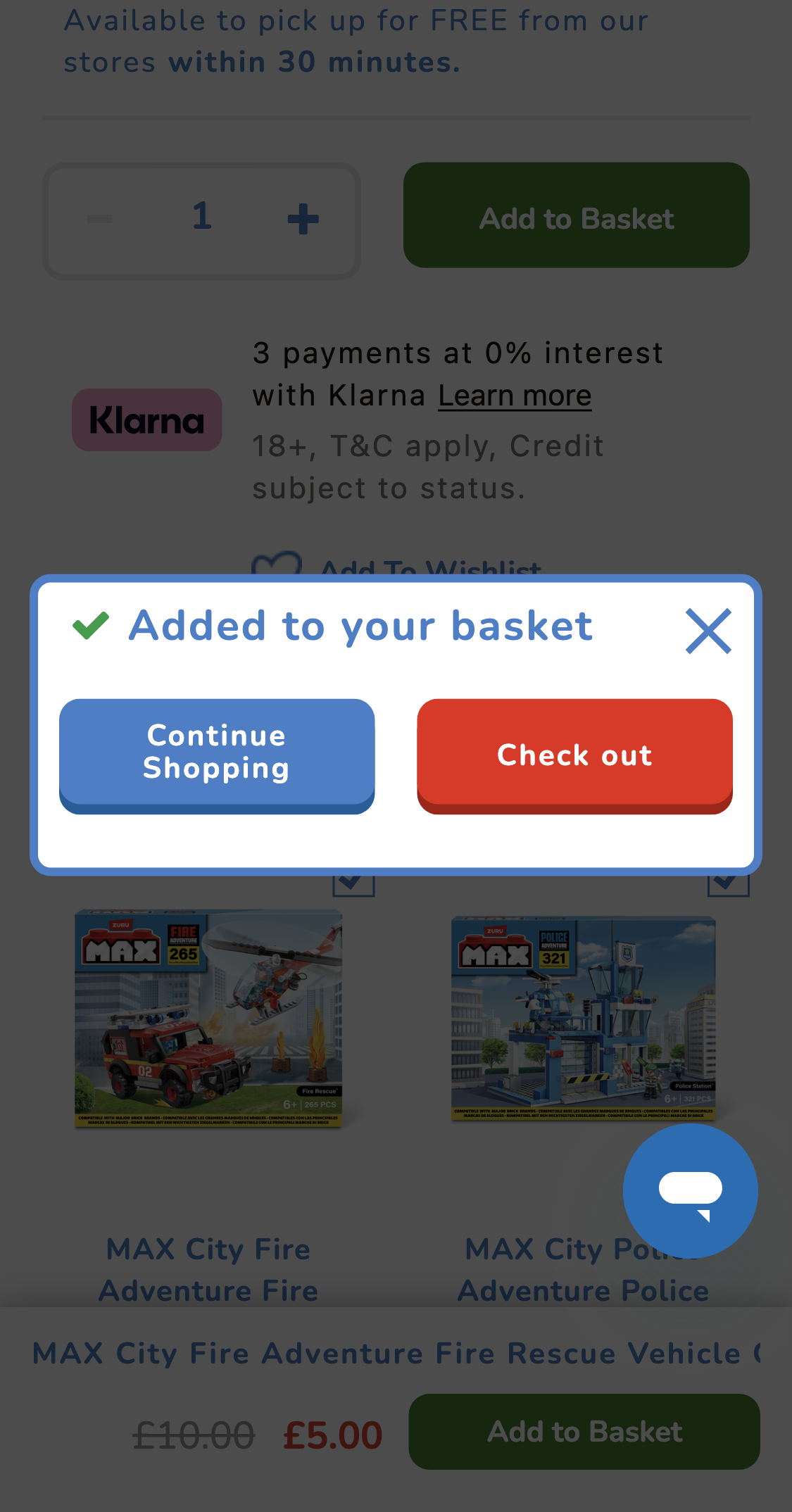
Task: Open the Klarna Learn more link
Action: [514, 395]
